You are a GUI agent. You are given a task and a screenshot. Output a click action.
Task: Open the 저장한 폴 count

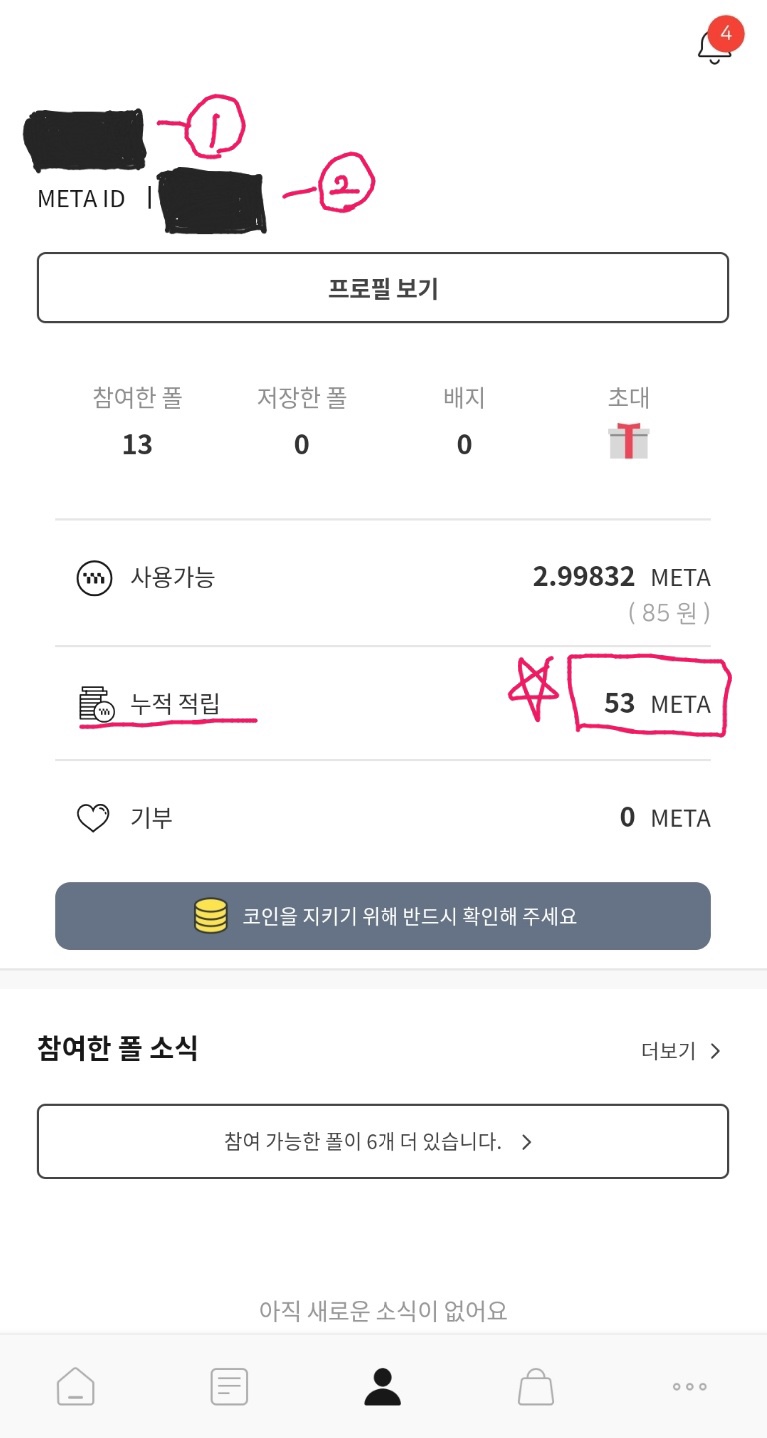click(301, 423)
